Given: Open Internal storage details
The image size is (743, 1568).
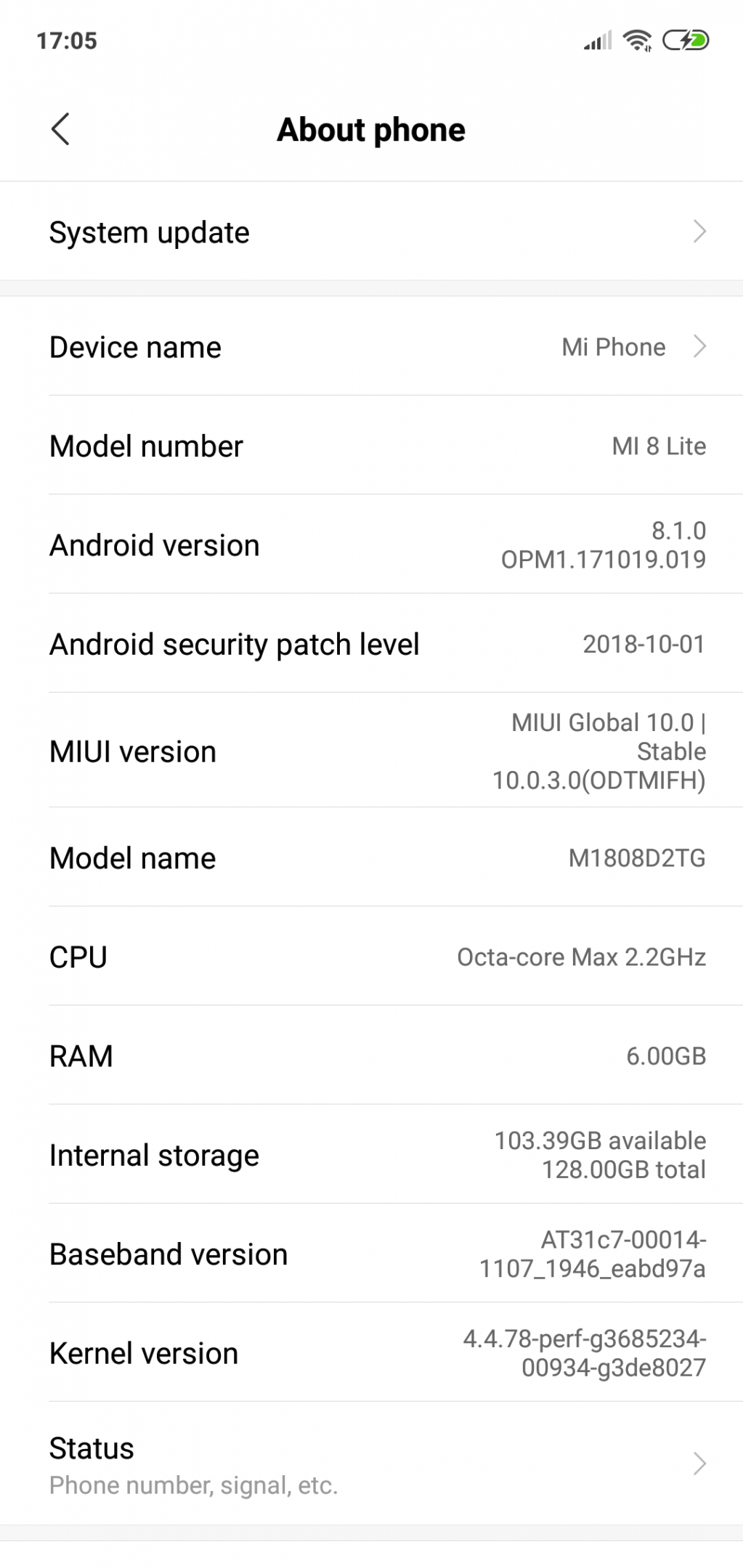Looking at the screenshot, I should pos(371,1154).
